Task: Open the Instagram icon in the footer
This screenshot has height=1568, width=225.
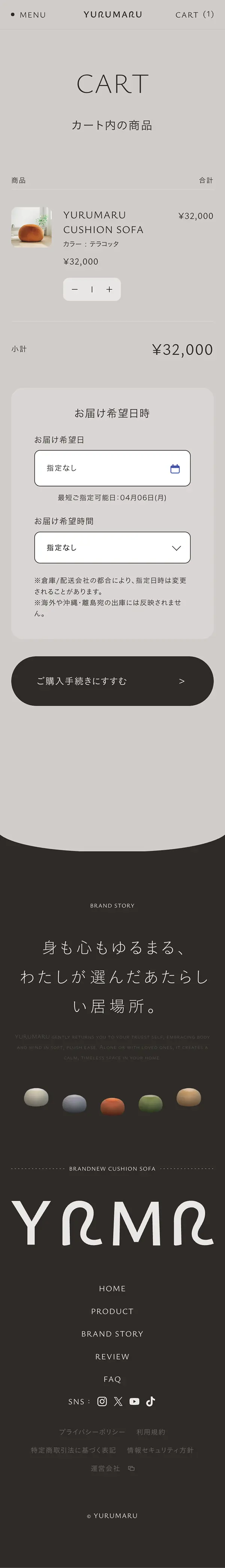Action: (102, 1401)
